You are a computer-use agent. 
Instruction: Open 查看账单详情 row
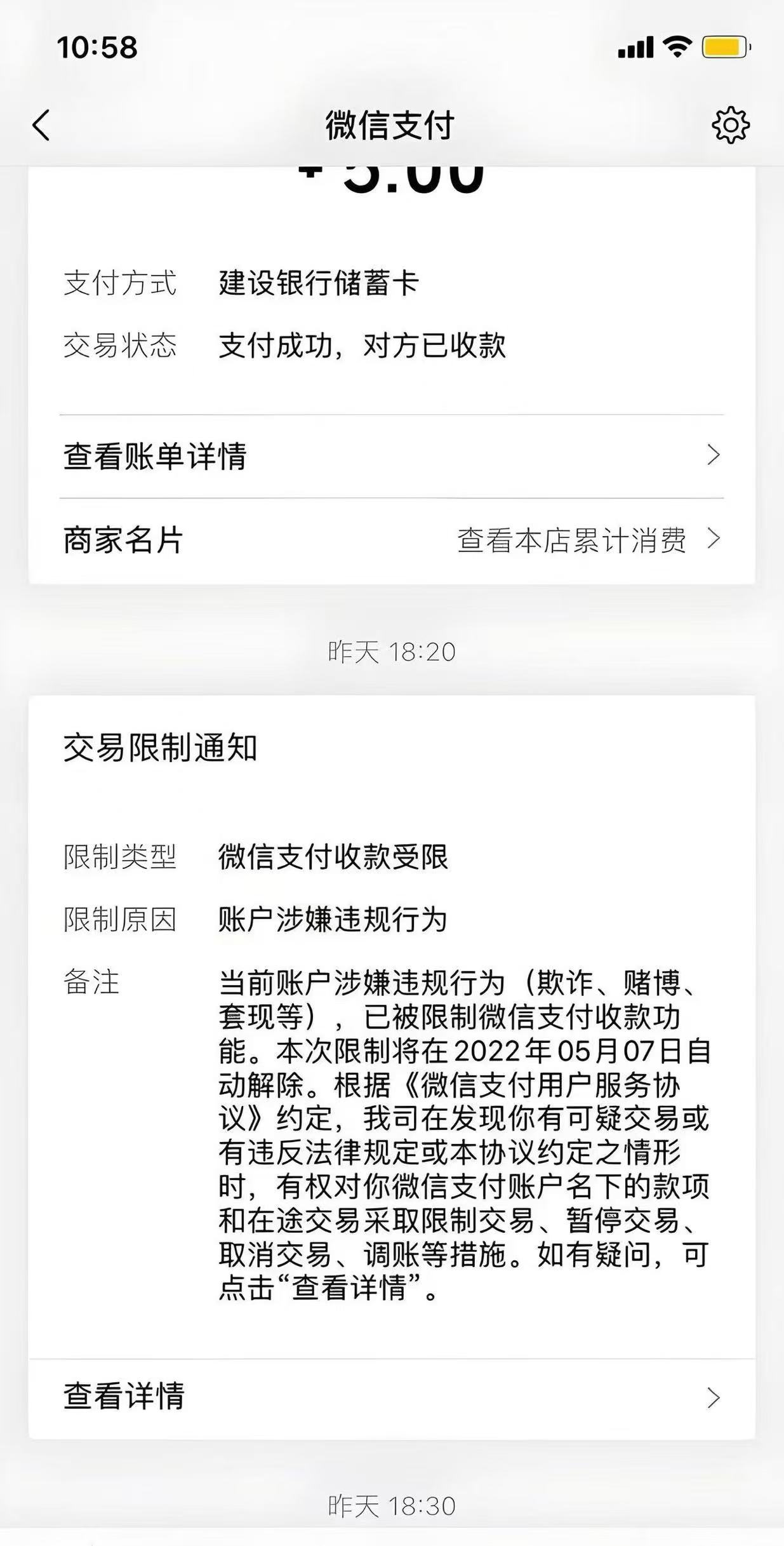pos(391,456)
